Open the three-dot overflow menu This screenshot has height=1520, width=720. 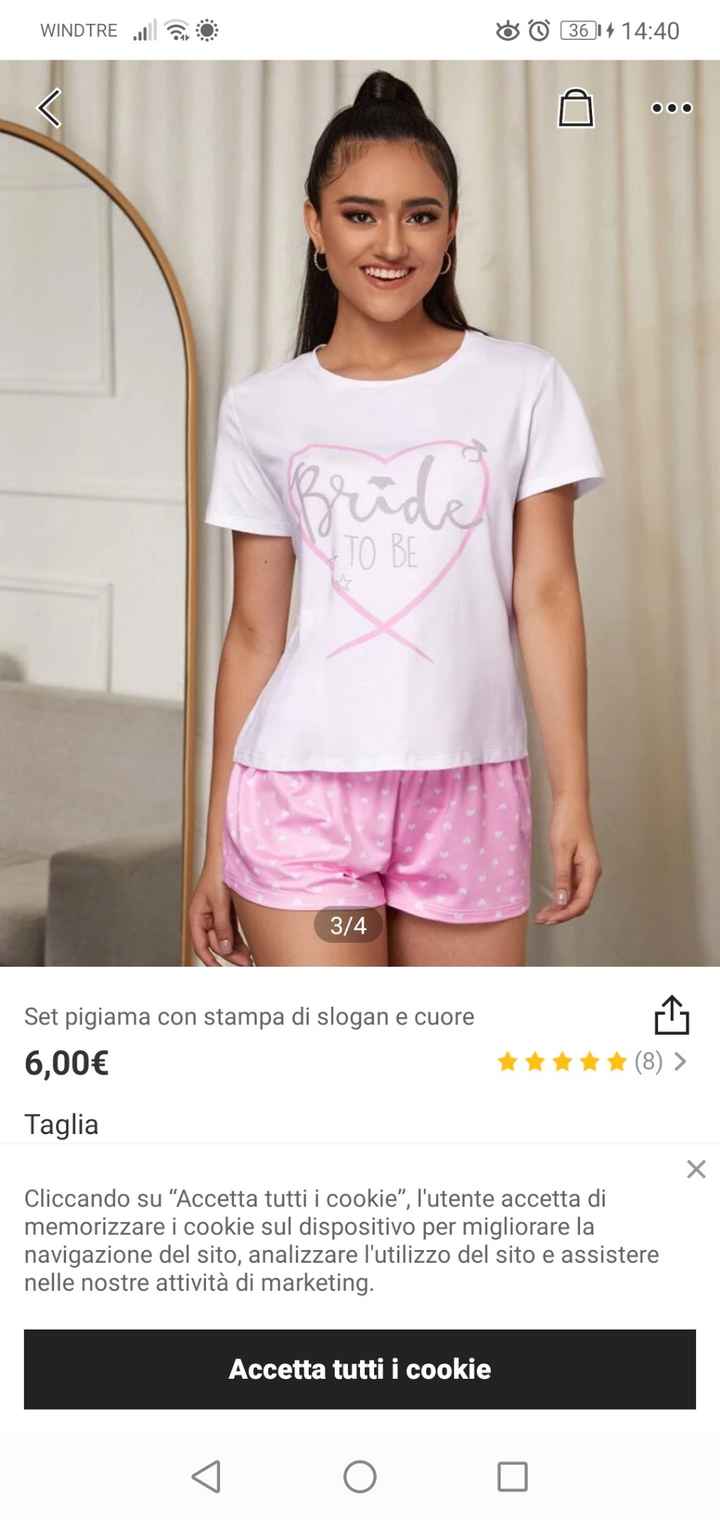(x=671, y=108)
